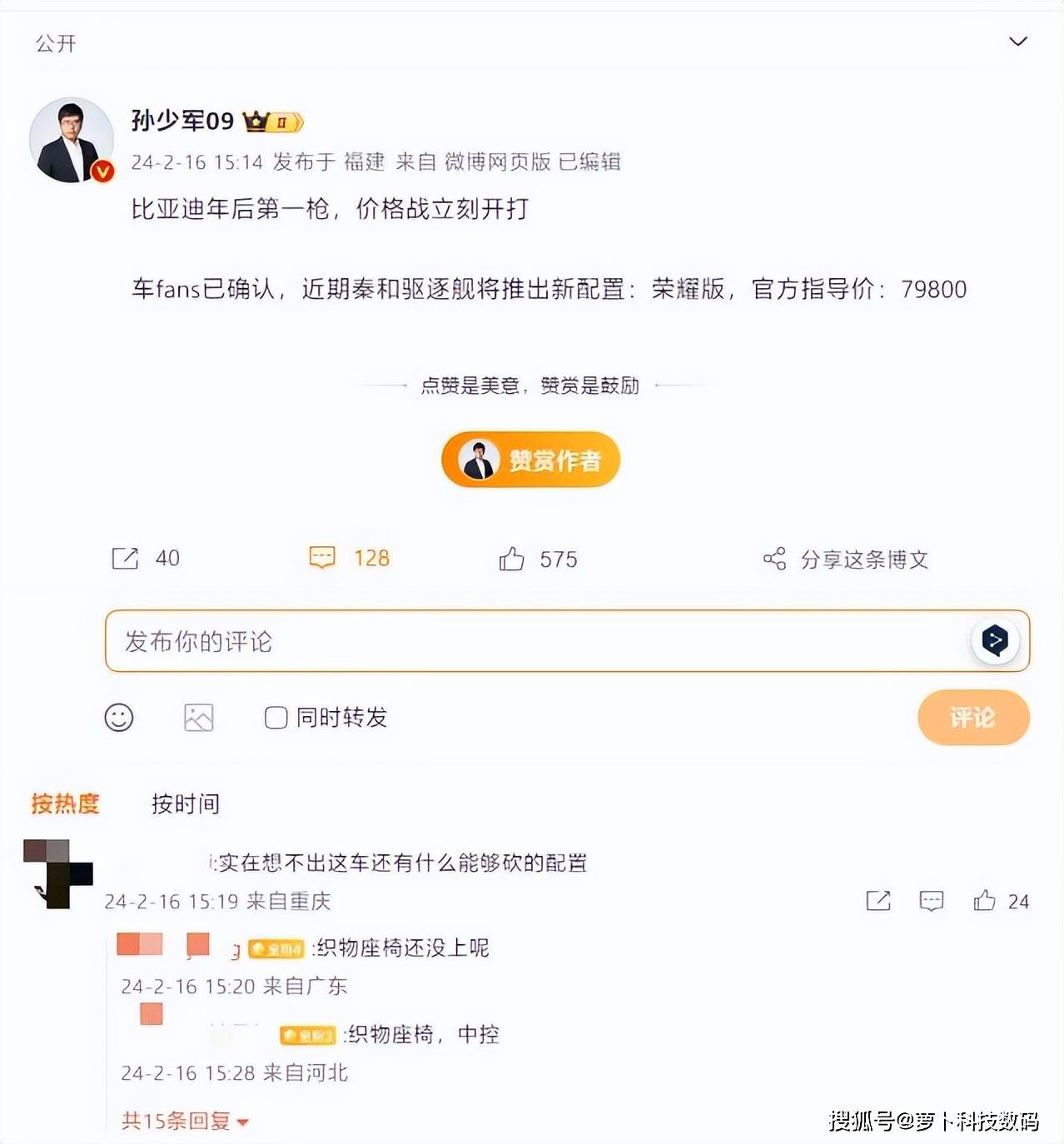
Task: Open the 公开 visibility selector
Action: pos(55,44)
